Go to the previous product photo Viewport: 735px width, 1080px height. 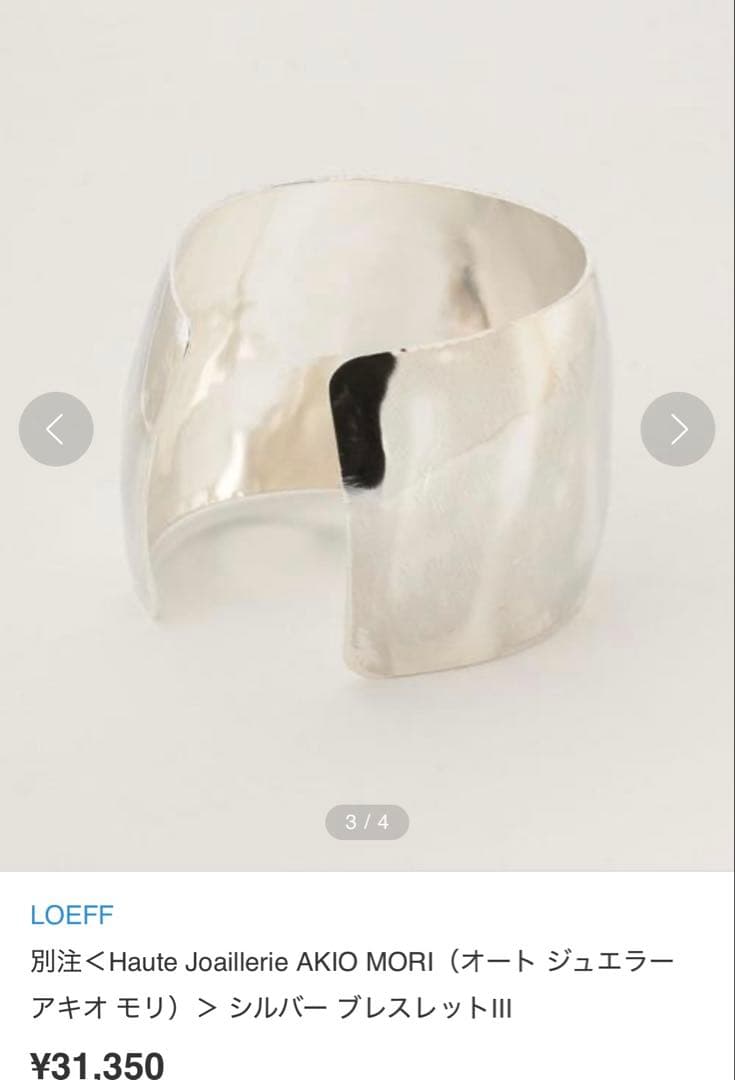pyautogui.click(x=56, y=429)
